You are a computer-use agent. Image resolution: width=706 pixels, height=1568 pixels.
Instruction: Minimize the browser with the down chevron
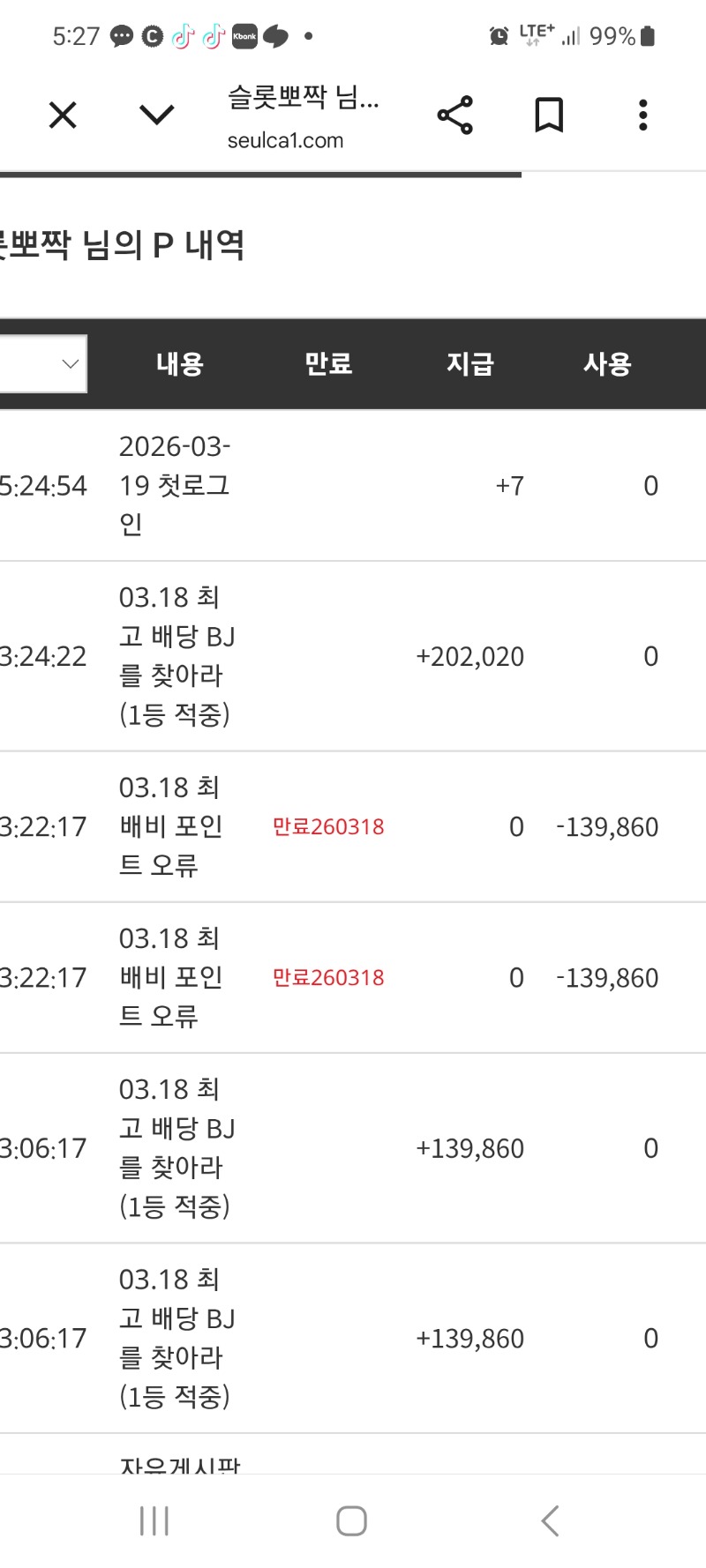click(x=157, y=115)
